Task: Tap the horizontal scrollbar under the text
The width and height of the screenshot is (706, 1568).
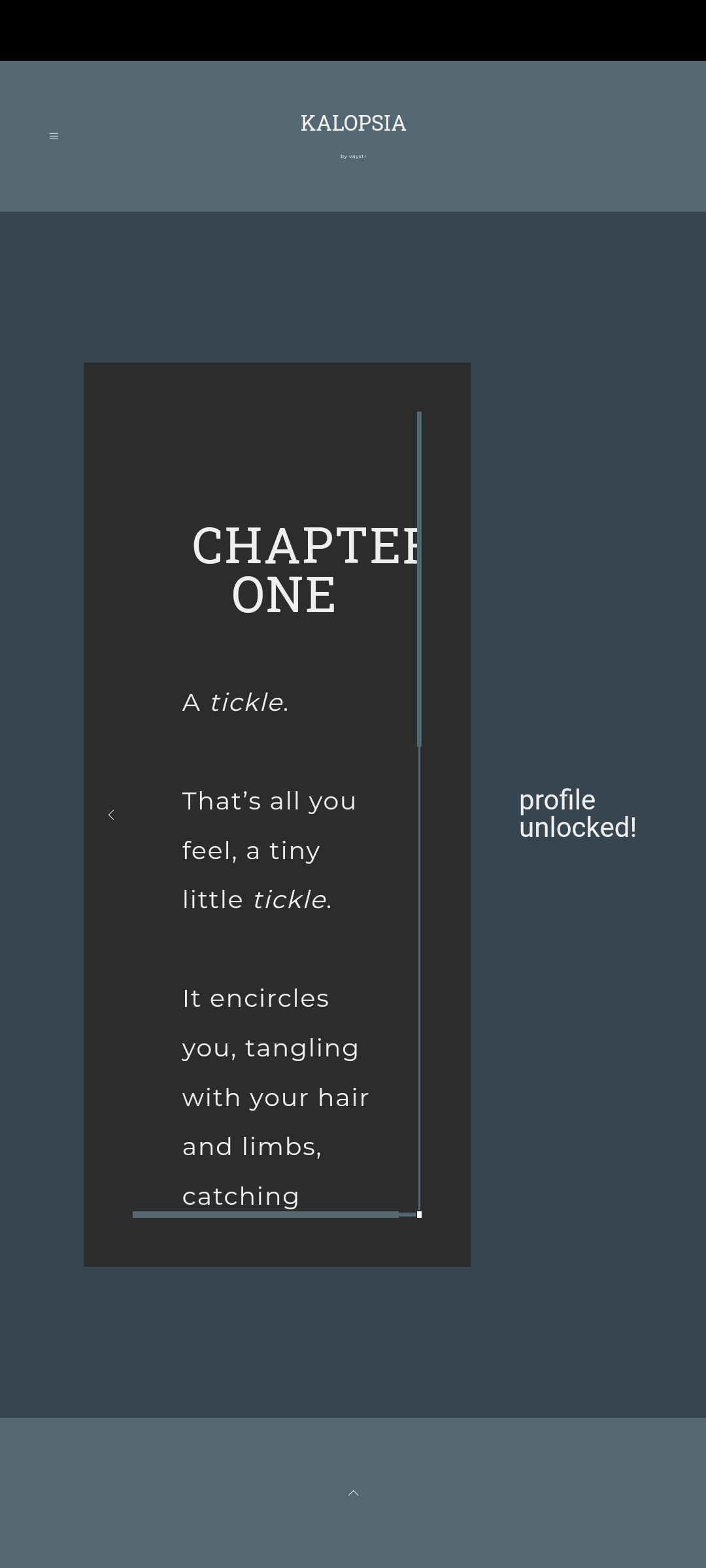Action: tap(265, 1215)
